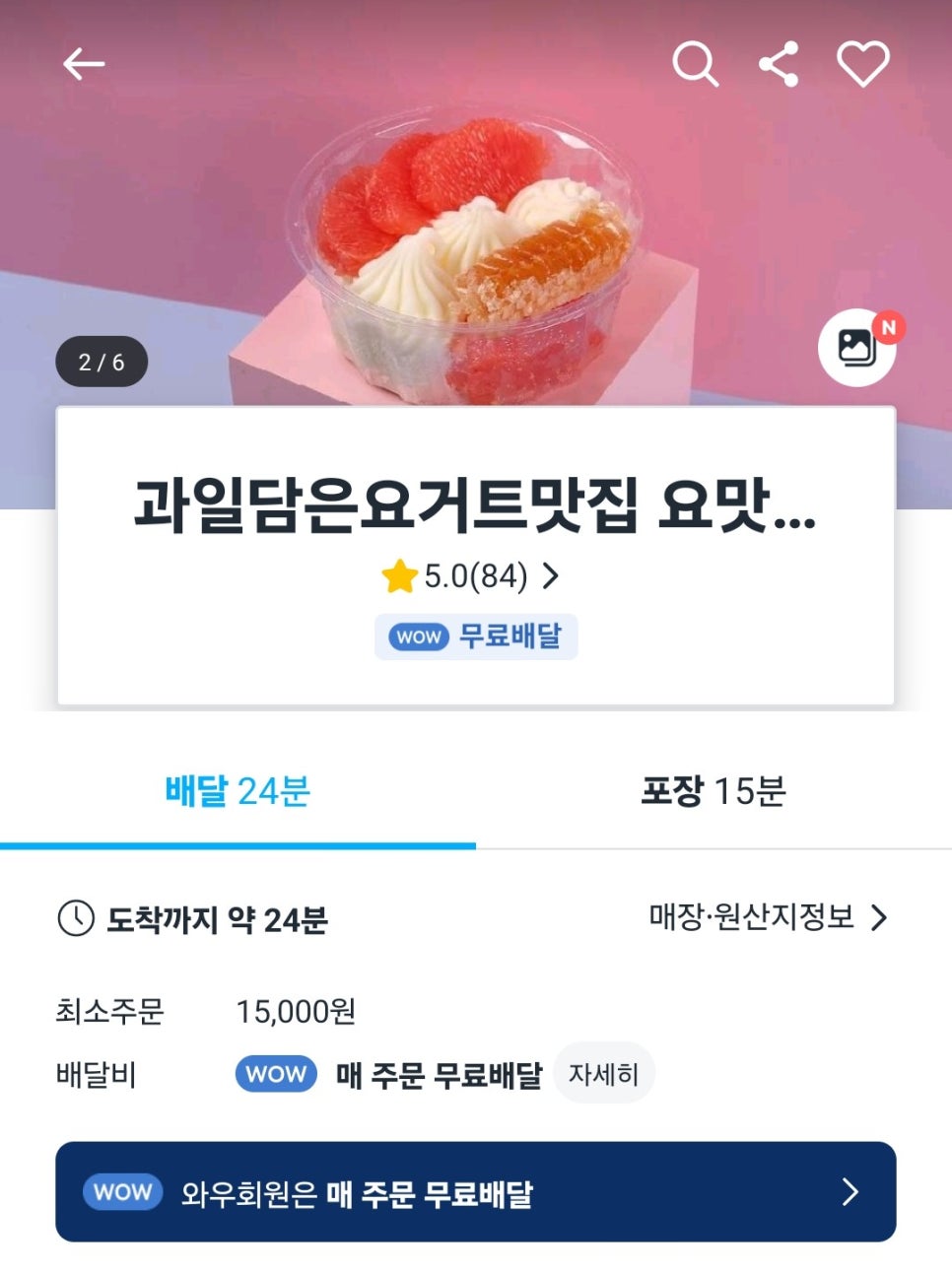Open the photo gallery button
952x1272 pixels.
pos(856,347)
